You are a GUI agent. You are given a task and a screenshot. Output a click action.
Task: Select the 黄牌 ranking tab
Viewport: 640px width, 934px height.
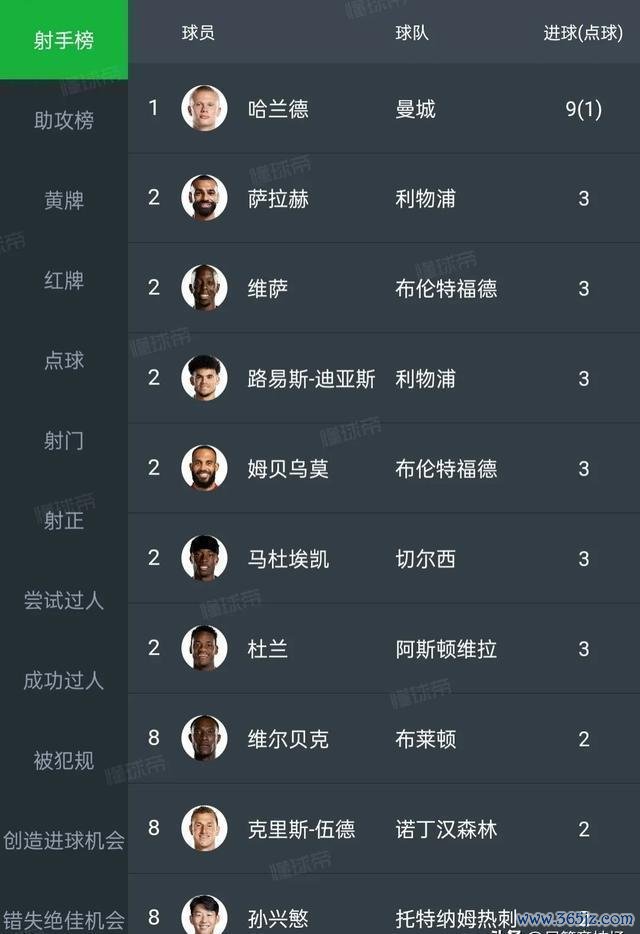64,200
